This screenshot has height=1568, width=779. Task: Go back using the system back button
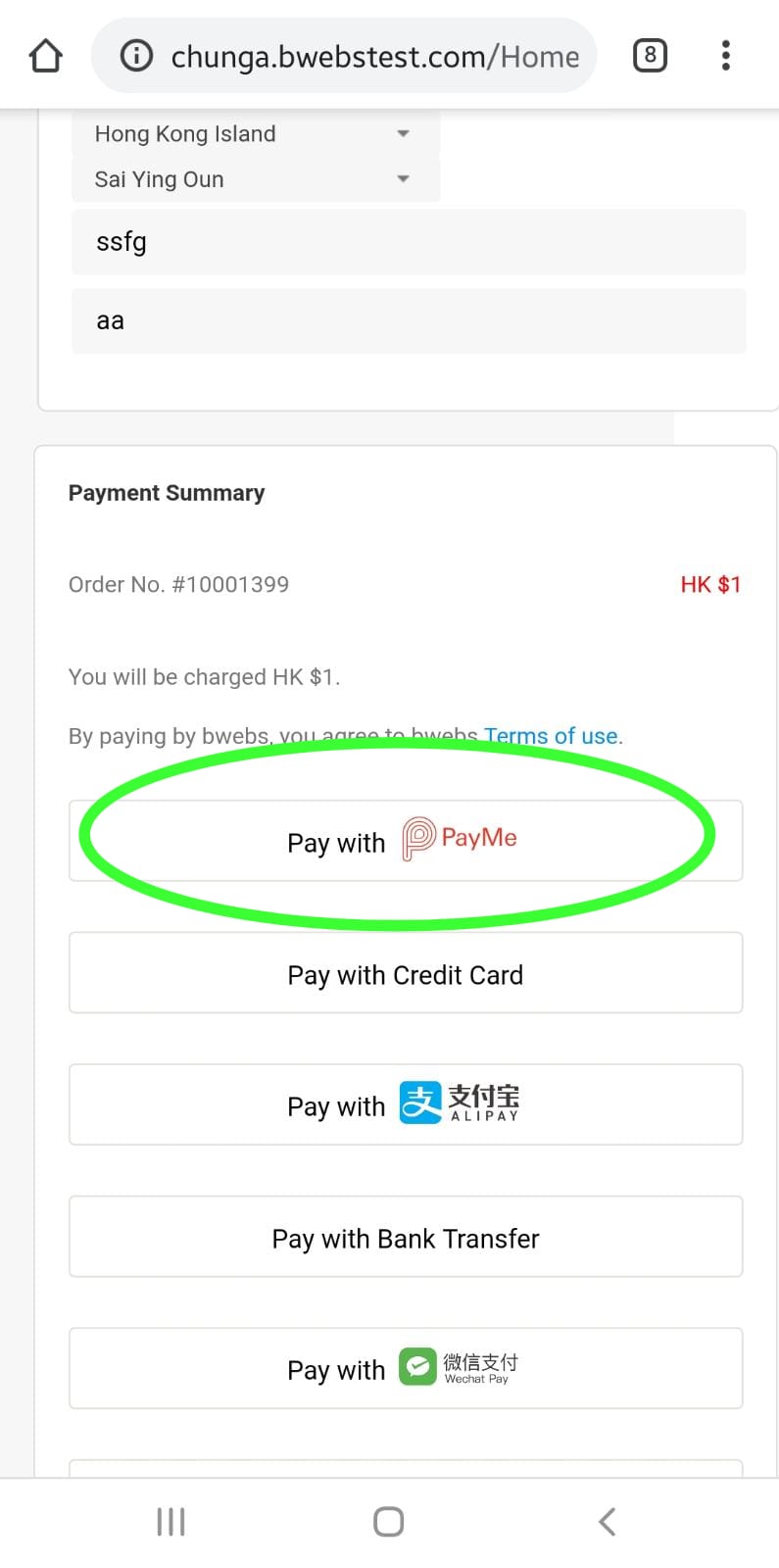coord(607,1521)
